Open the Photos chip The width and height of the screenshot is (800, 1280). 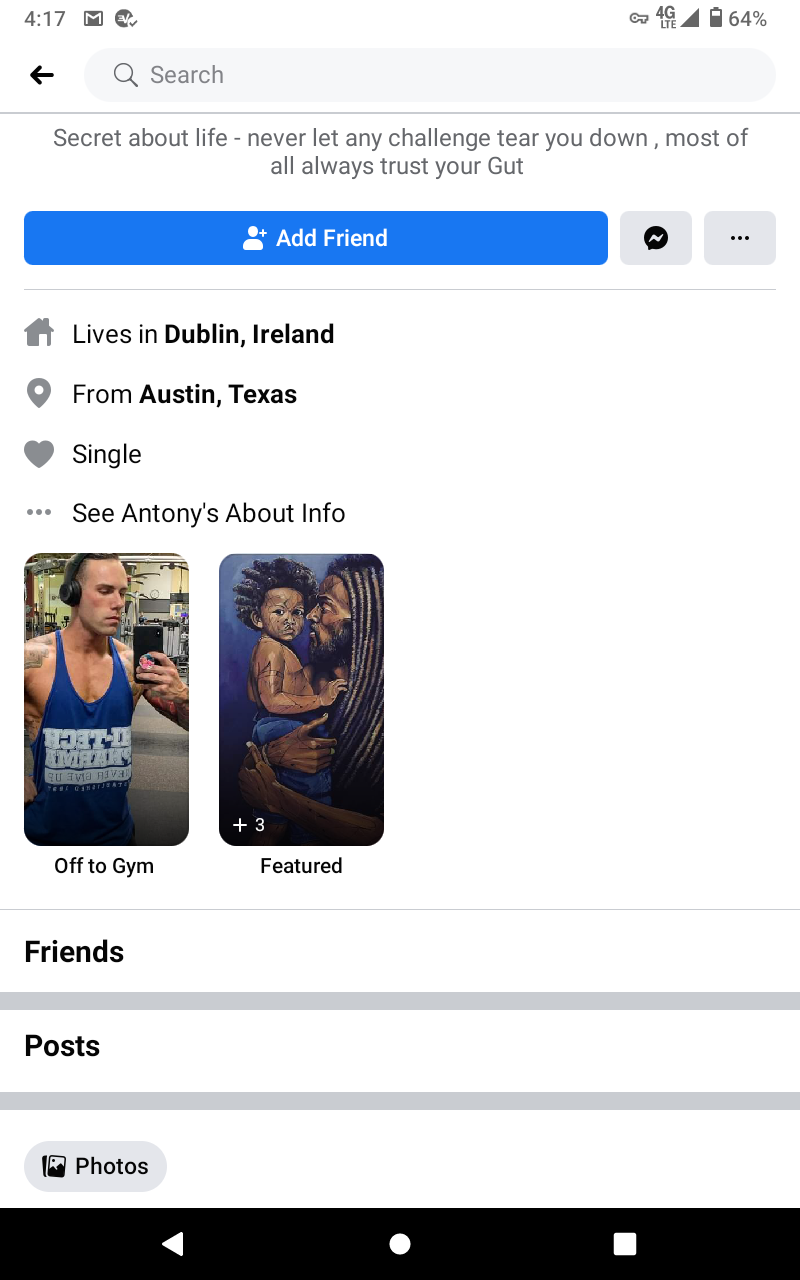(x=96, y=1166)
